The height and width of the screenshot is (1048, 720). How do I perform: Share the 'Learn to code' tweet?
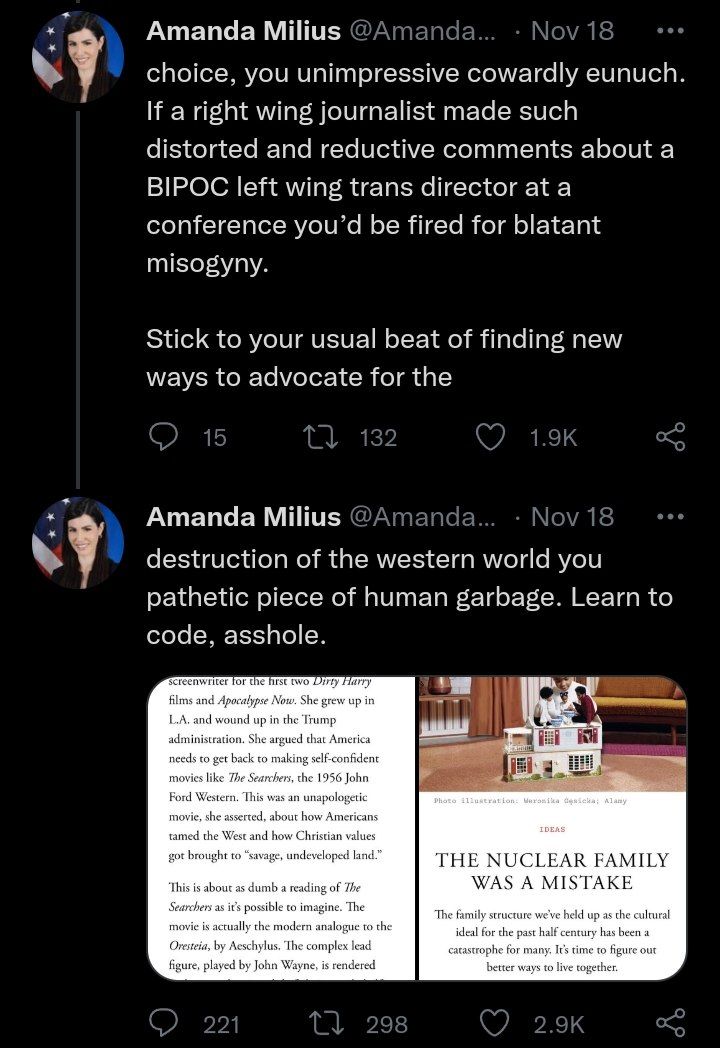click(x=670, y=1023)
